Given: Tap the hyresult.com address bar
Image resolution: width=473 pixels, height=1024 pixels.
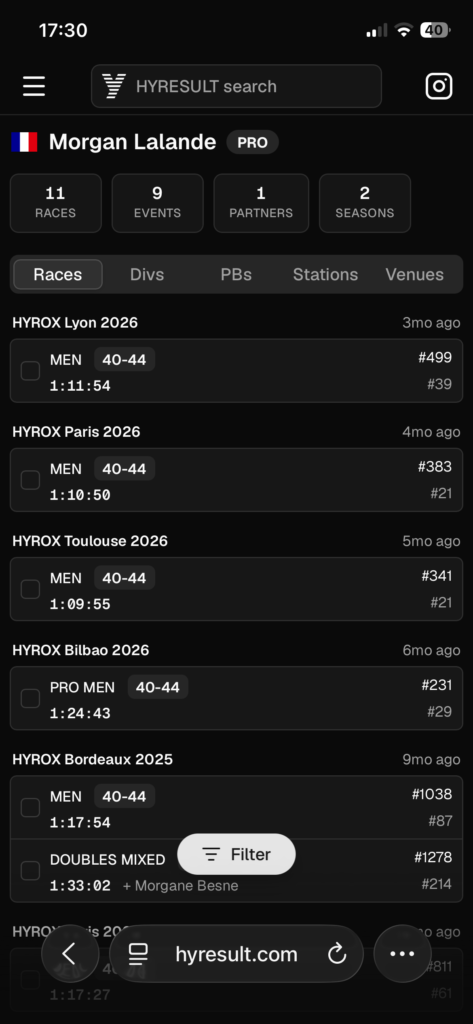Looking at the screenshot, I should [236, 954].
